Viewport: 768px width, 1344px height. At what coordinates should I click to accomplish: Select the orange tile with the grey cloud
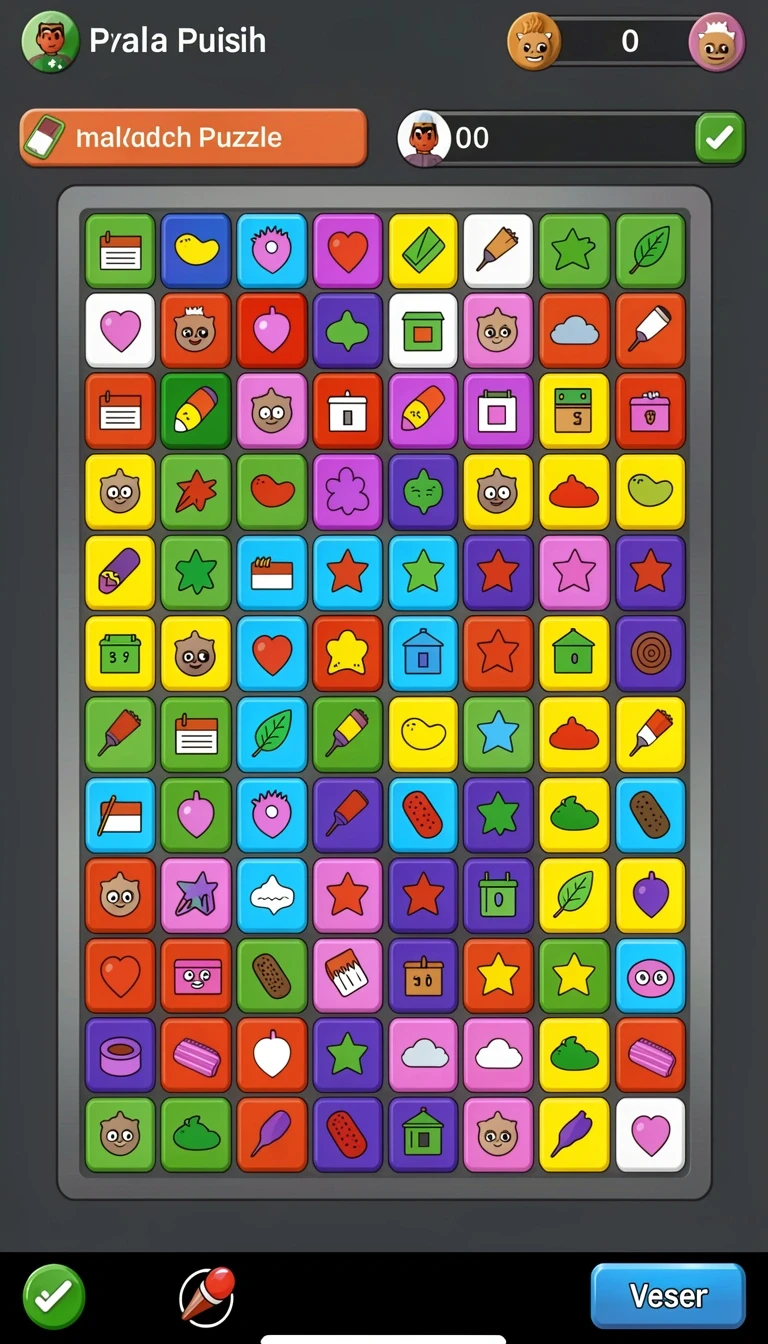point(574,330)
